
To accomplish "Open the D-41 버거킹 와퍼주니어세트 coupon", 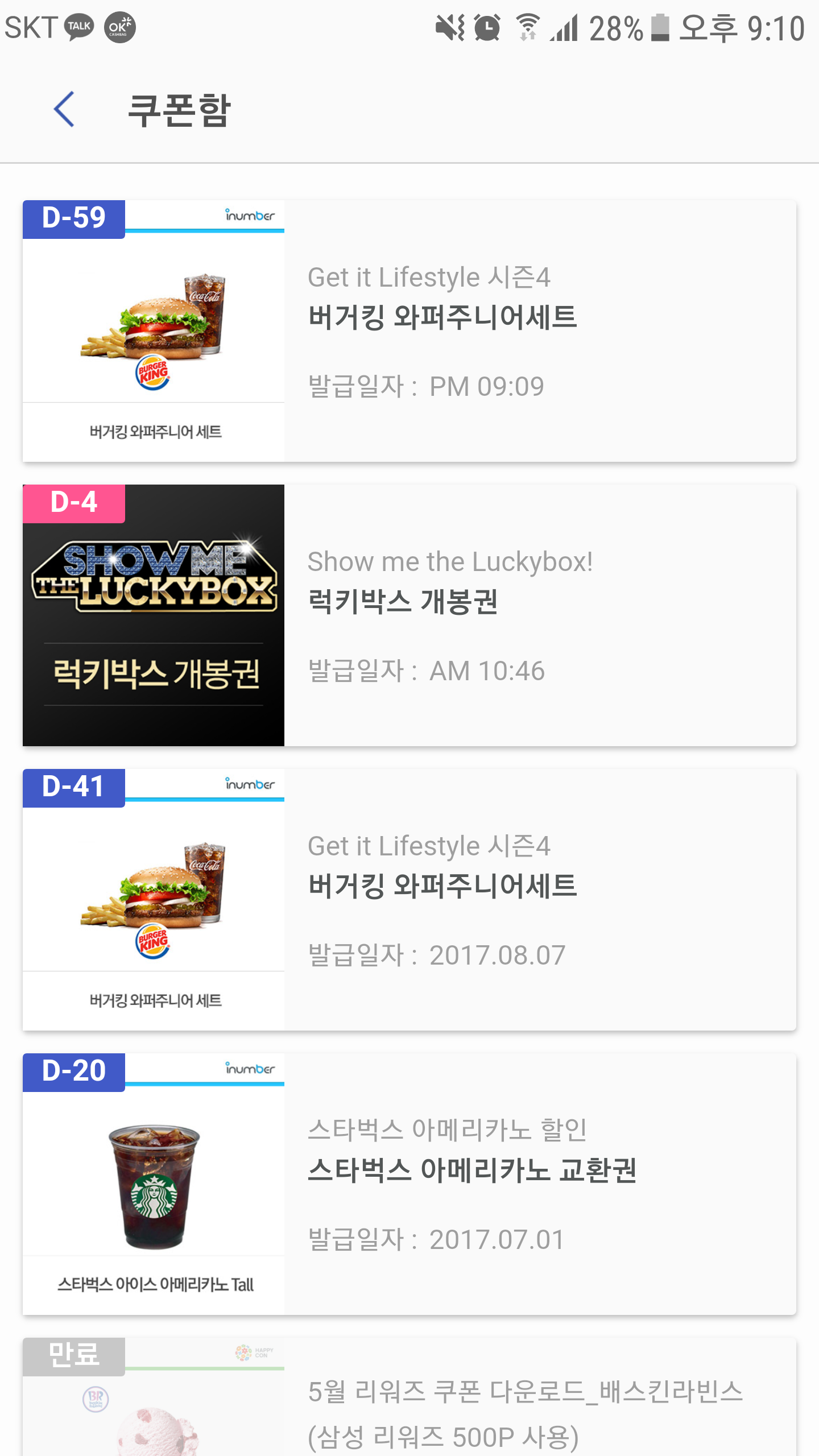I will coord(409,900).
